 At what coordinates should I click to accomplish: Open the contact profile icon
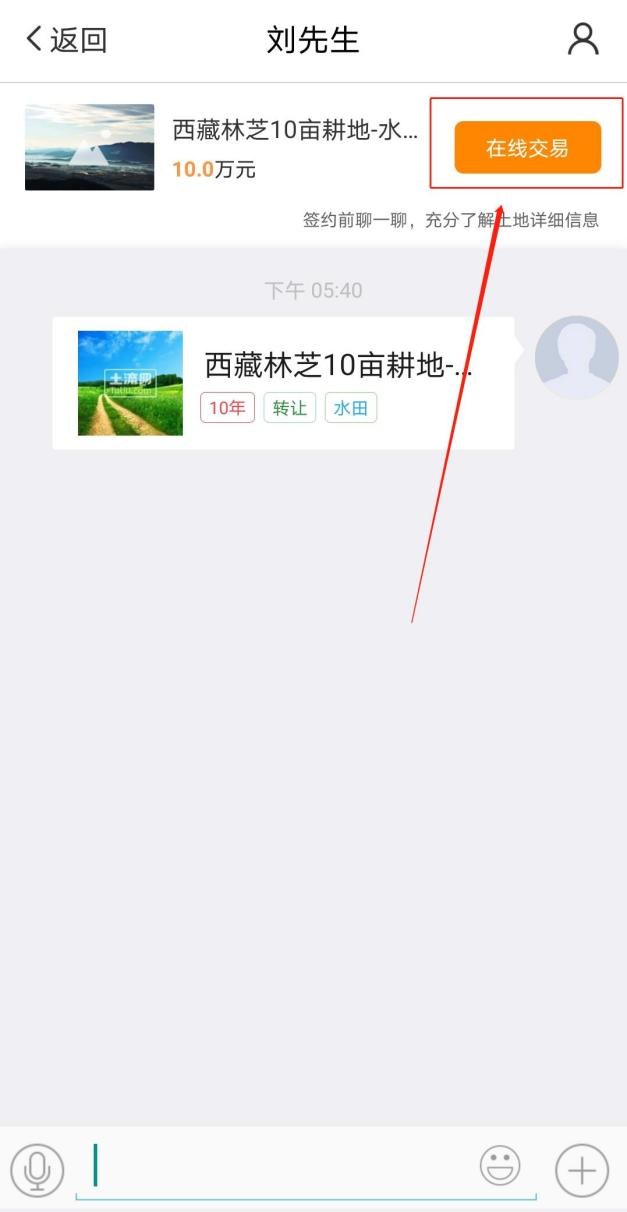(583, 39)
